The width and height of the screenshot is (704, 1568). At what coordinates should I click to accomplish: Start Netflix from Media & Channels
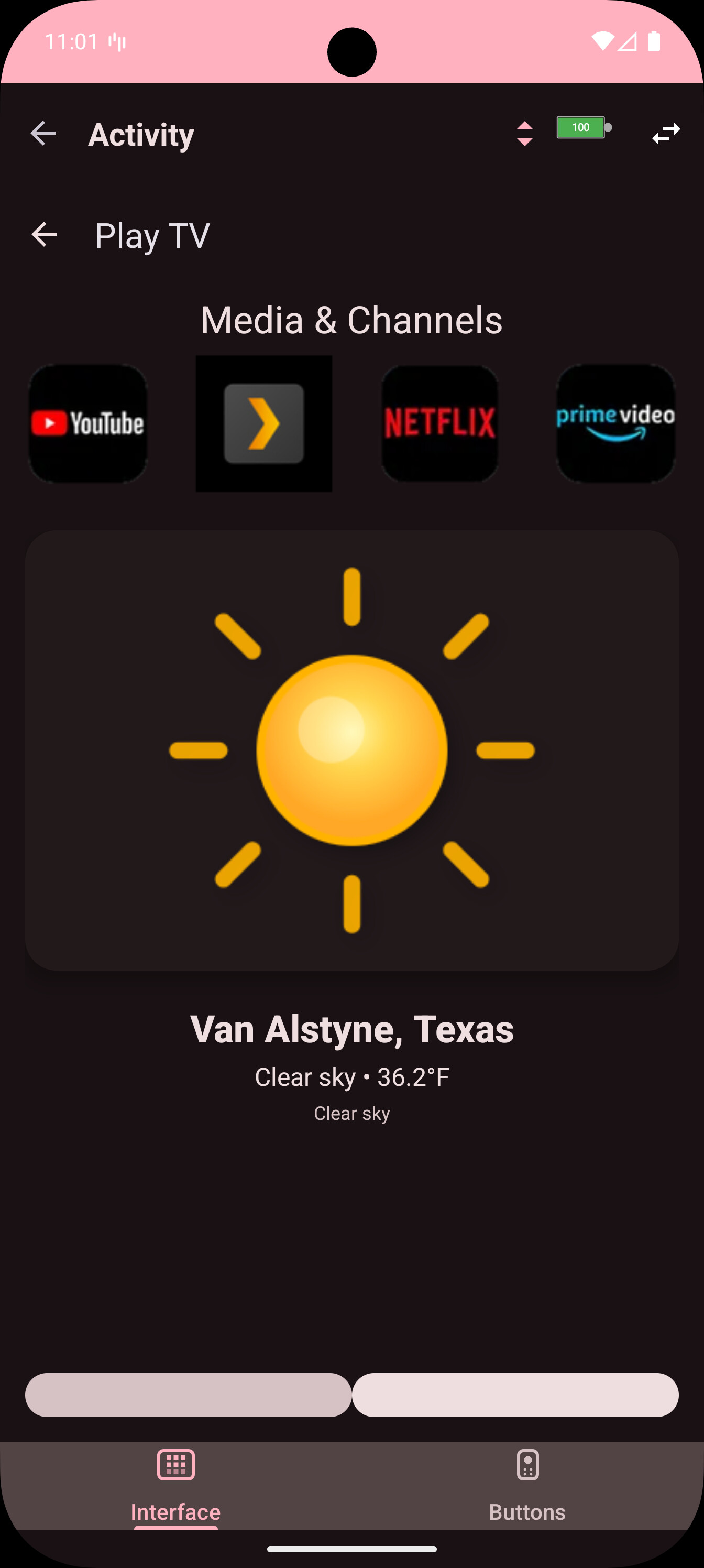(x=439, y=423)
